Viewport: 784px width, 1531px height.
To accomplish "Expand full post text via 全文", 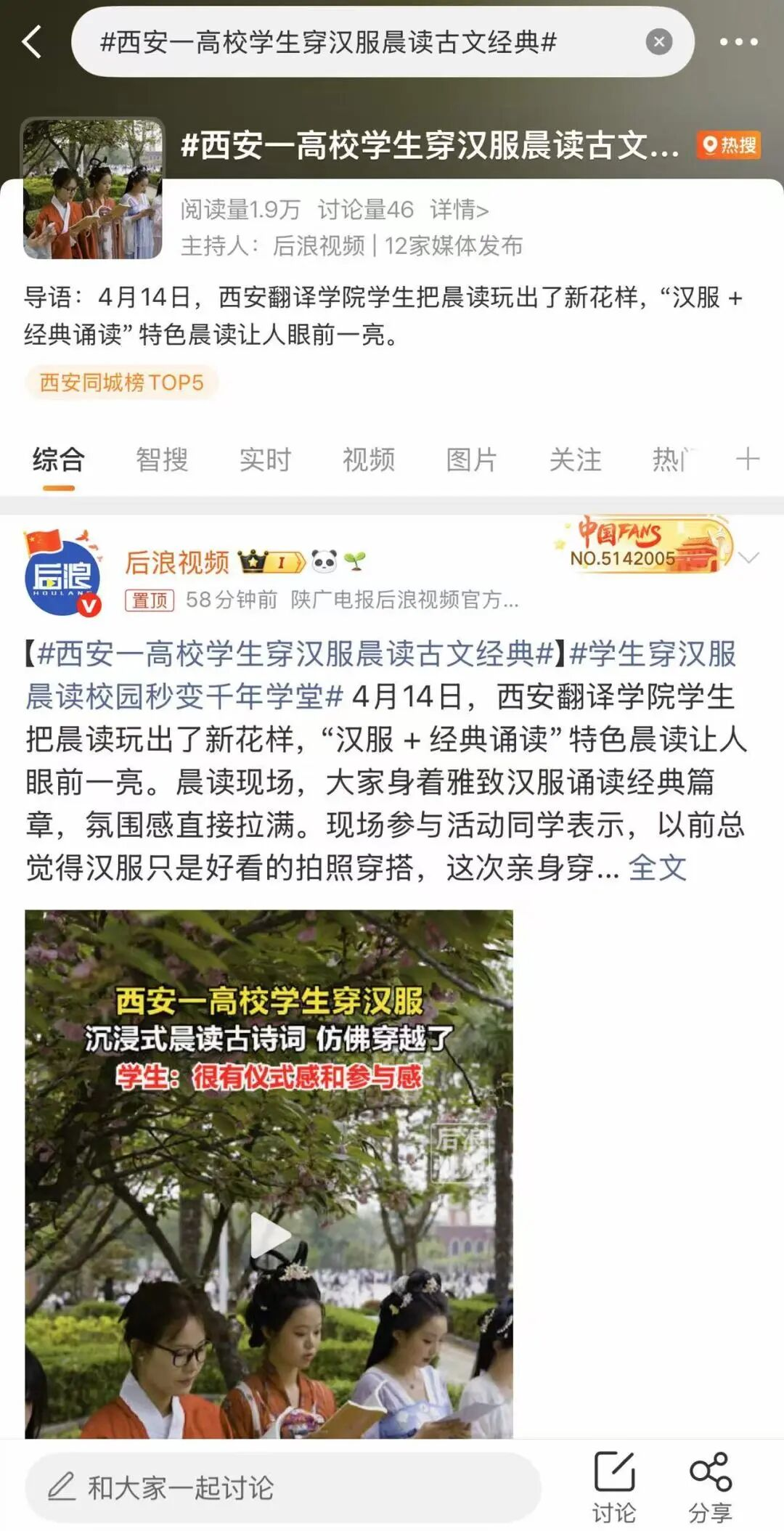I will (657, 867).
